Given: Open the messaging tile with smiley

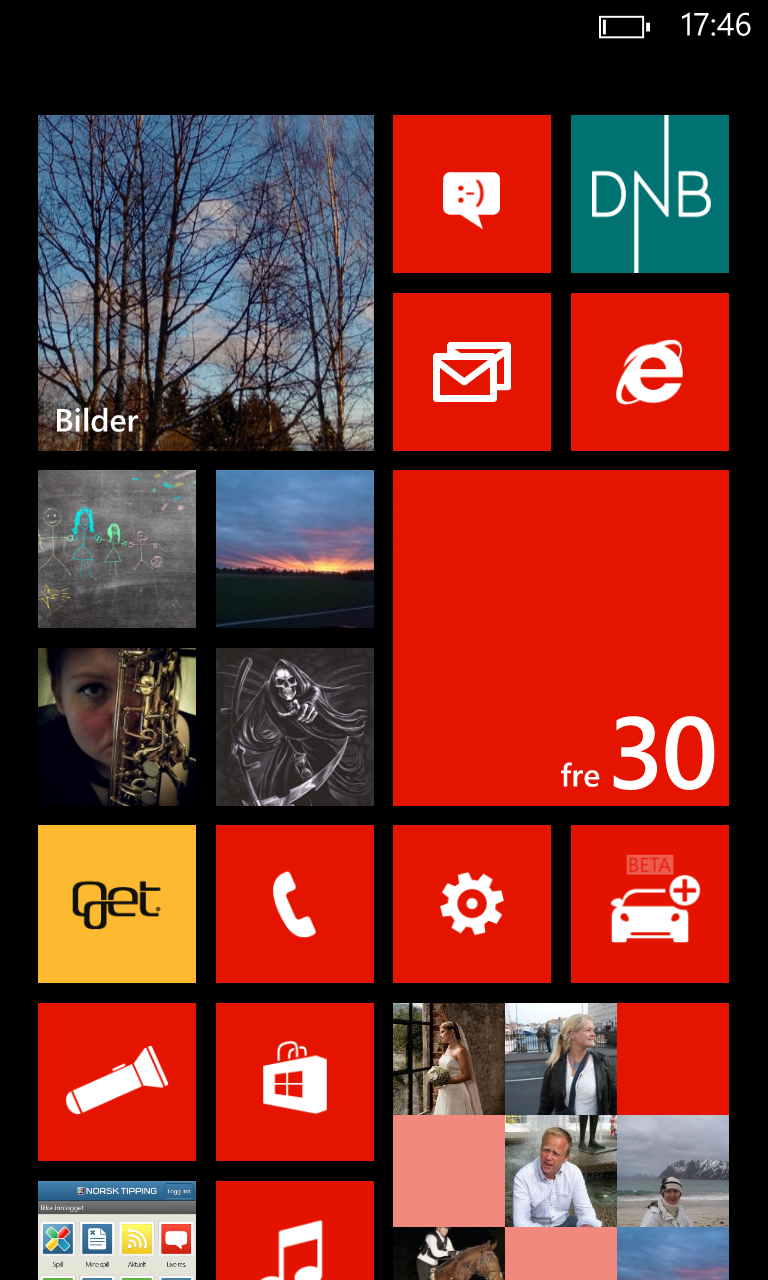Looking at the screenshot, I should click(x=472, y=194).
